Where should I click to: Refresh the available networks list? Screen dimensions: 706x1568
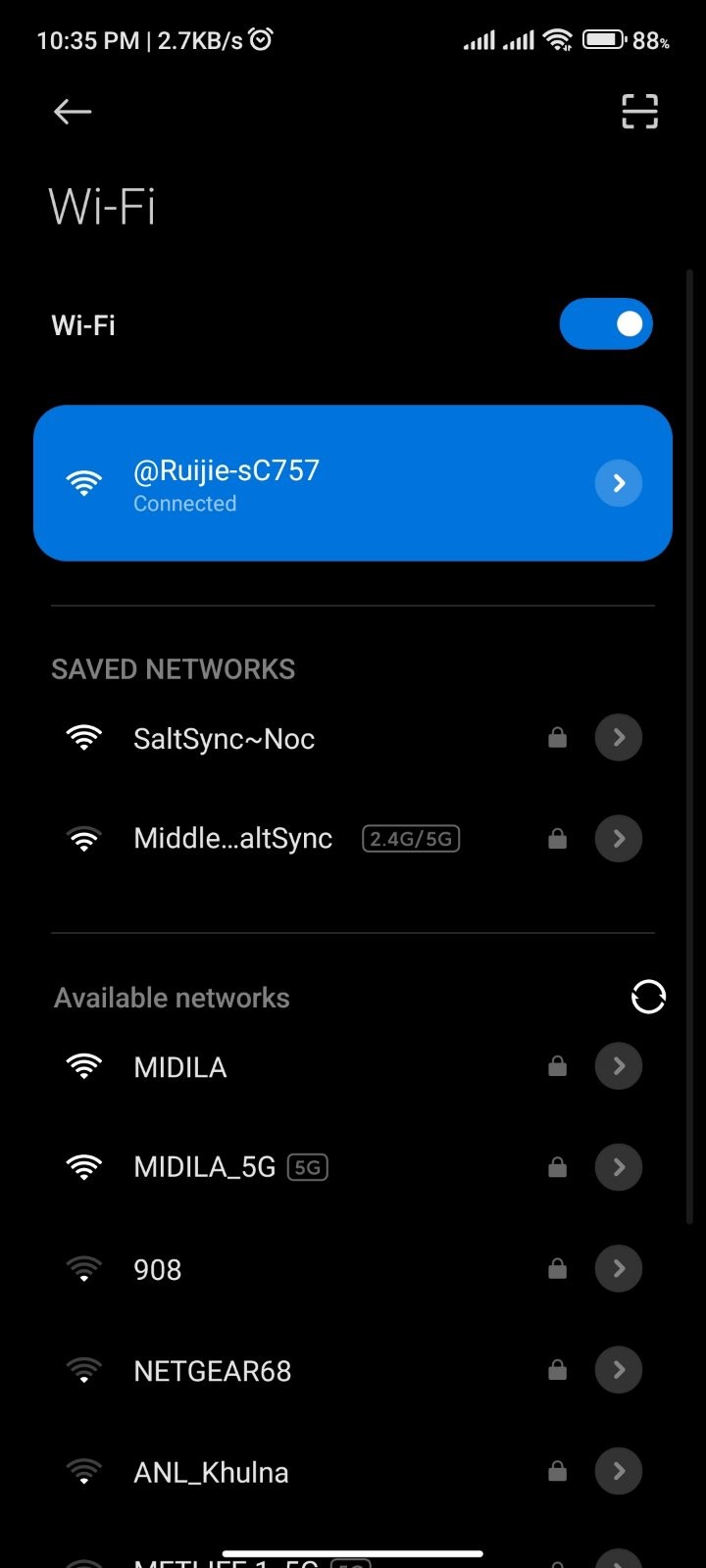648,998
